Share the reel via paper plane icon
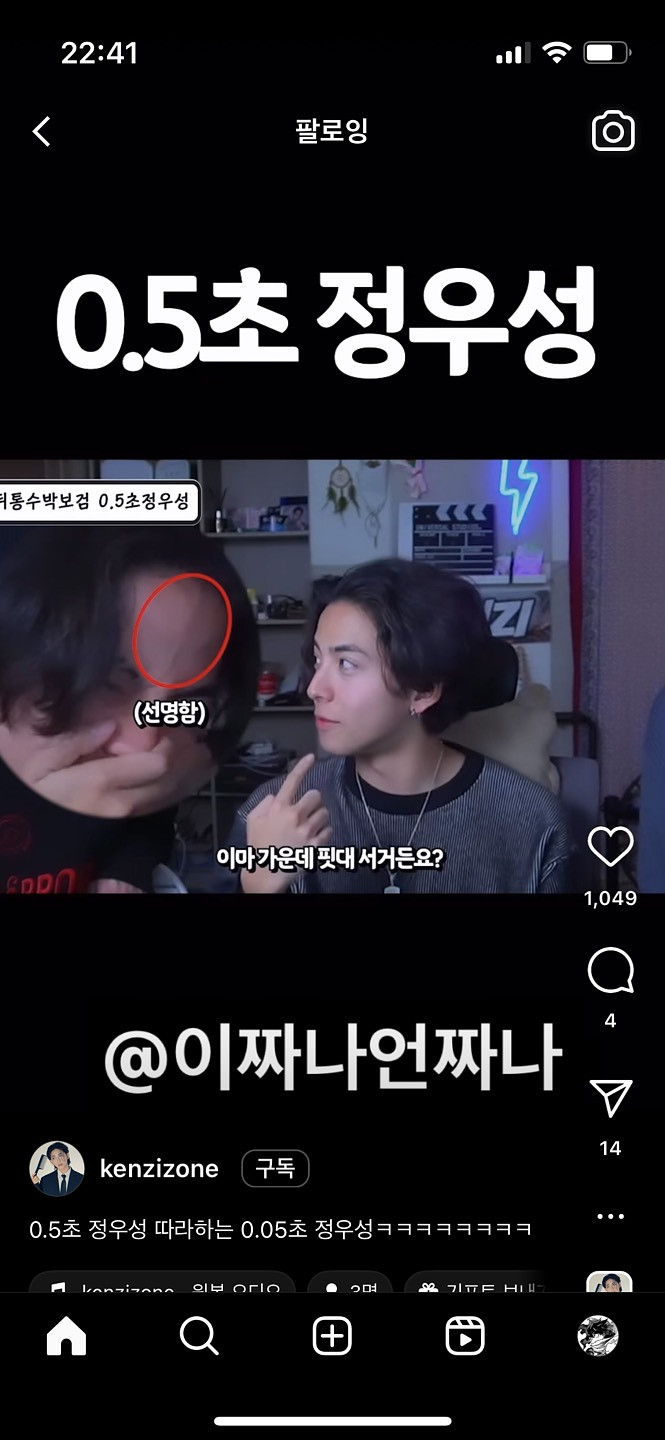 pos(610,1099)
